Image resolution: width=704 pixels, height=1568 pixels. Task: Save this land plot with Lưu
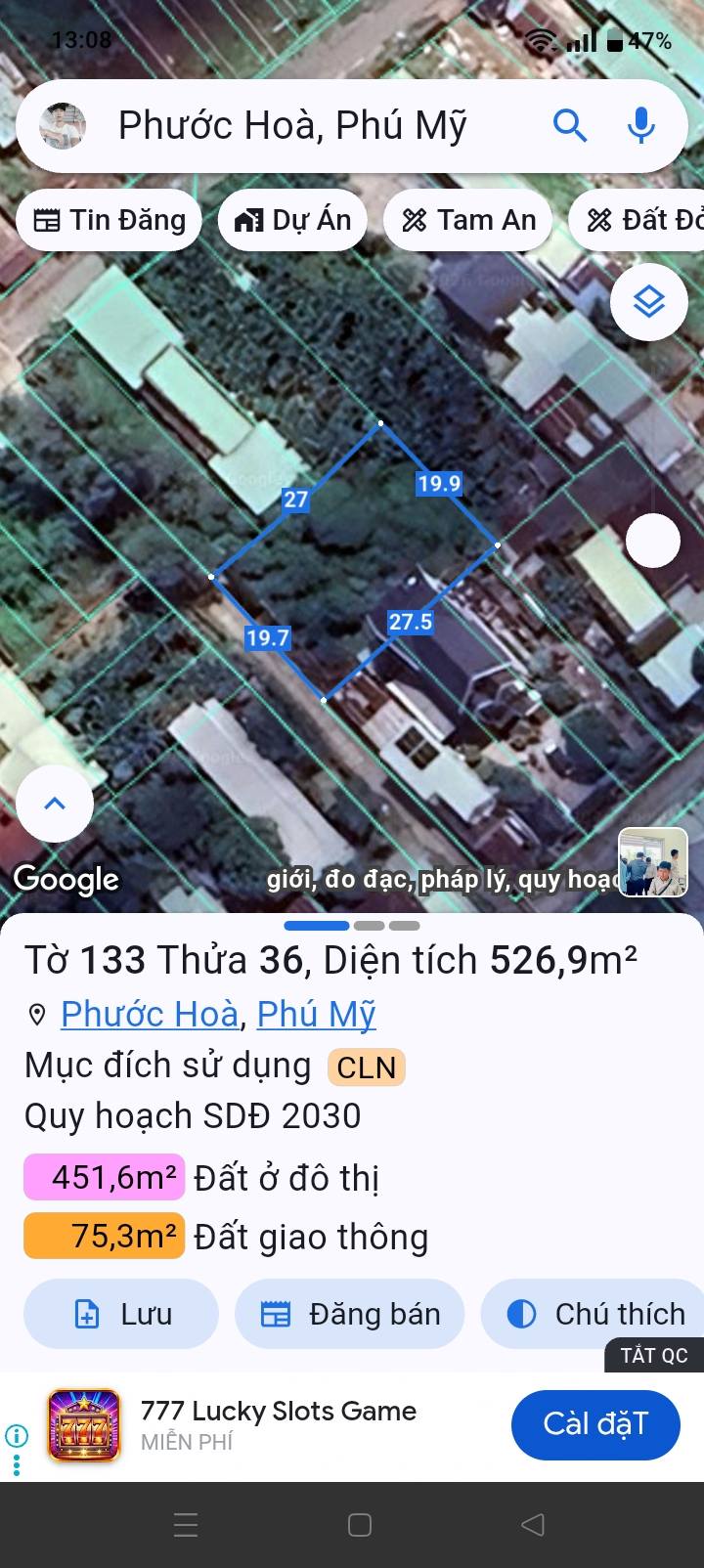pyautogui.click(x=121, y=1314)
